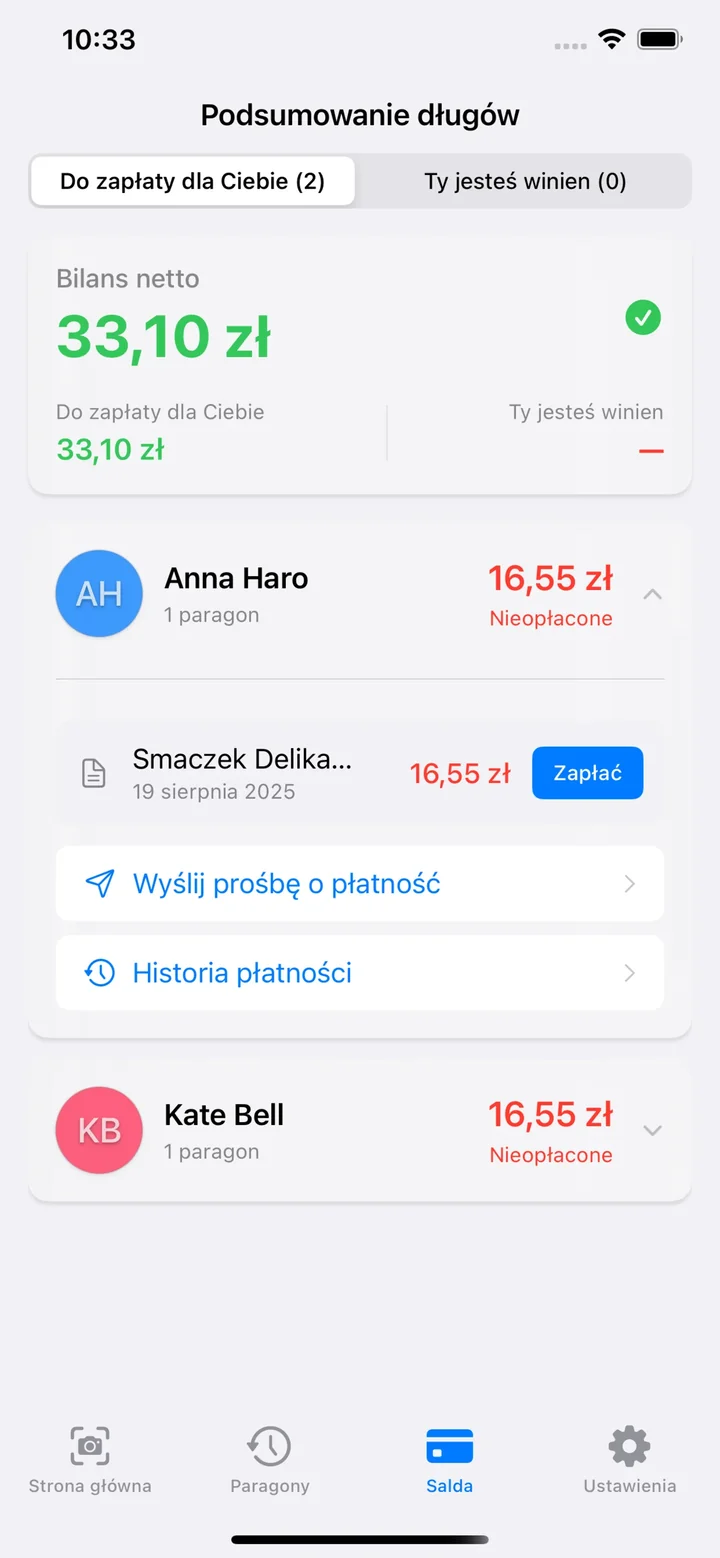Click the receipt document icon for Smaczek Delika

pyautogui.click(x=93, y=772)
